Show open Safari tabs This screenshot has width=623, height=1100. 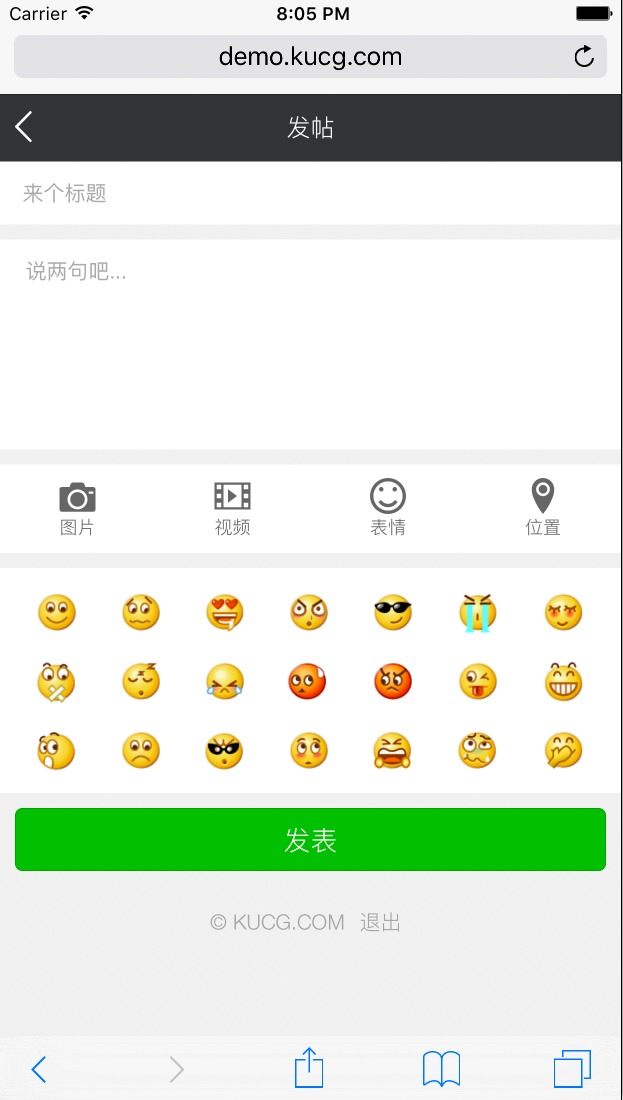[572, 1068]
